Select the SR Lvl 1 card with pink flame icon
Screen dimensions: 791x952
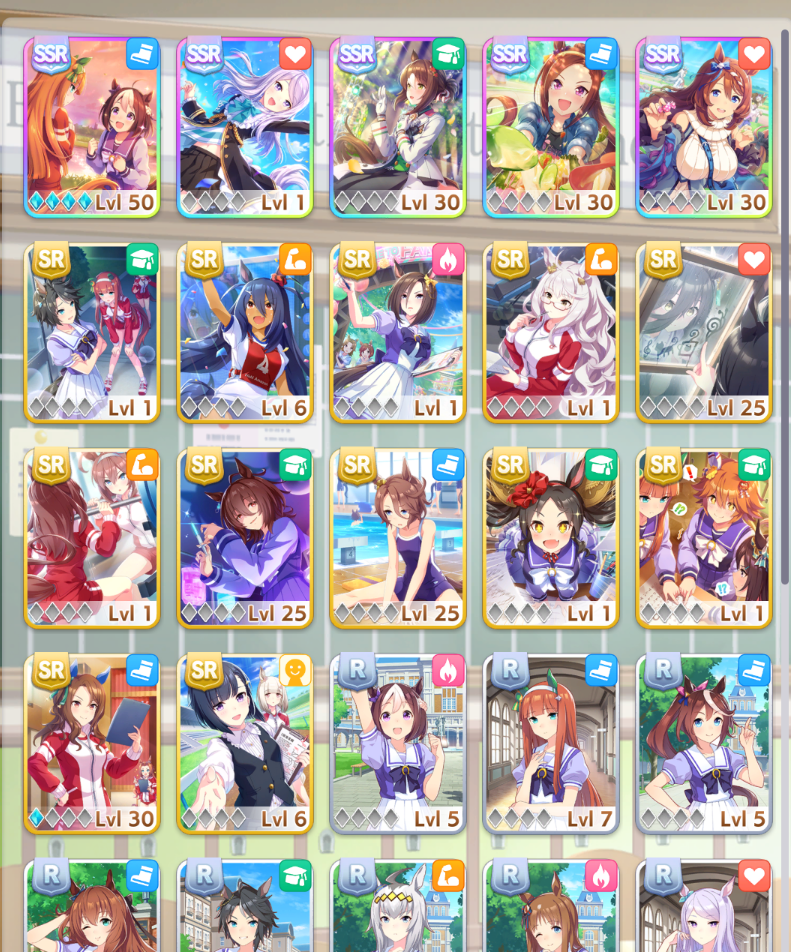pos(398,333)
